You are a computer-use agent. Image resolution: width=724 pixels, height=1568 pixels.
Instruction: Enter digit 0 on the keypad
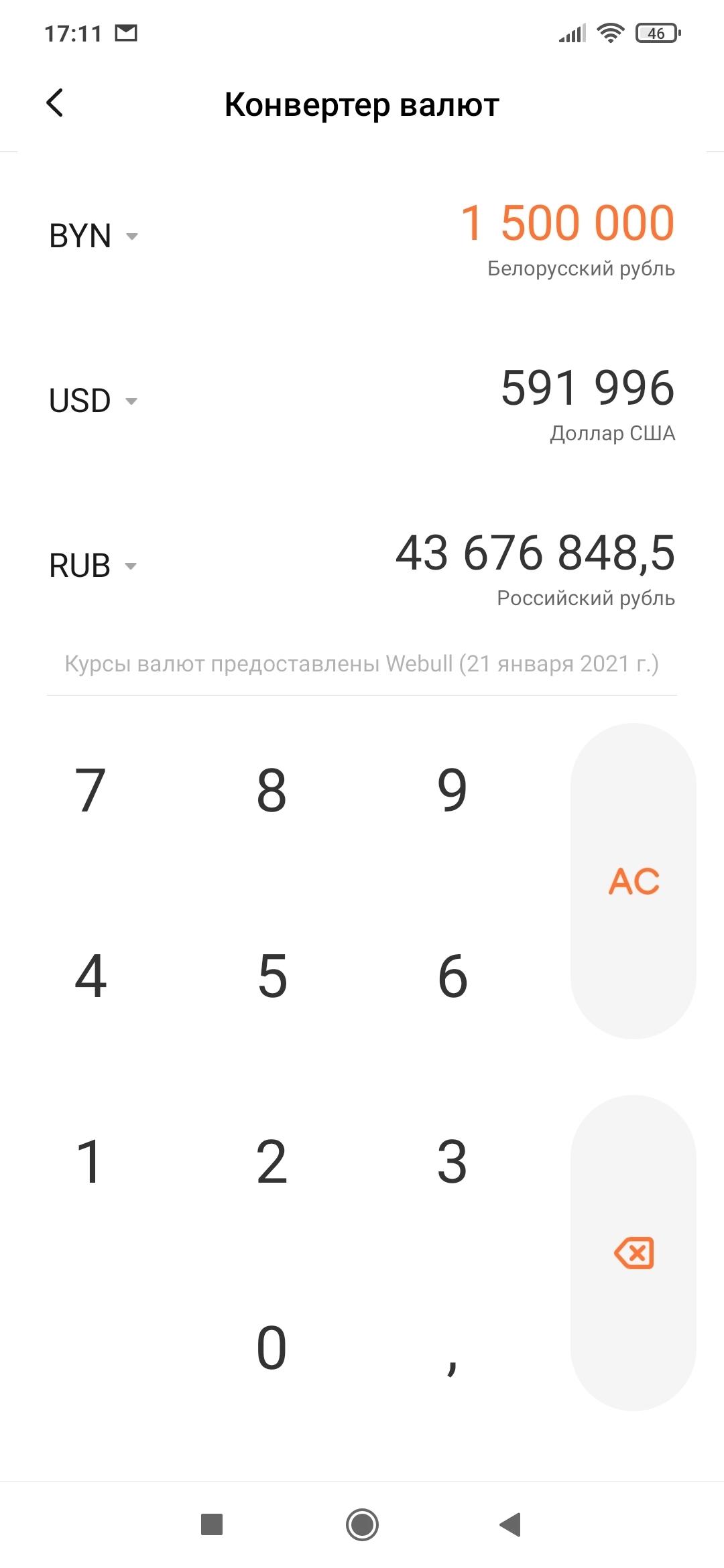pos(271,1348)
